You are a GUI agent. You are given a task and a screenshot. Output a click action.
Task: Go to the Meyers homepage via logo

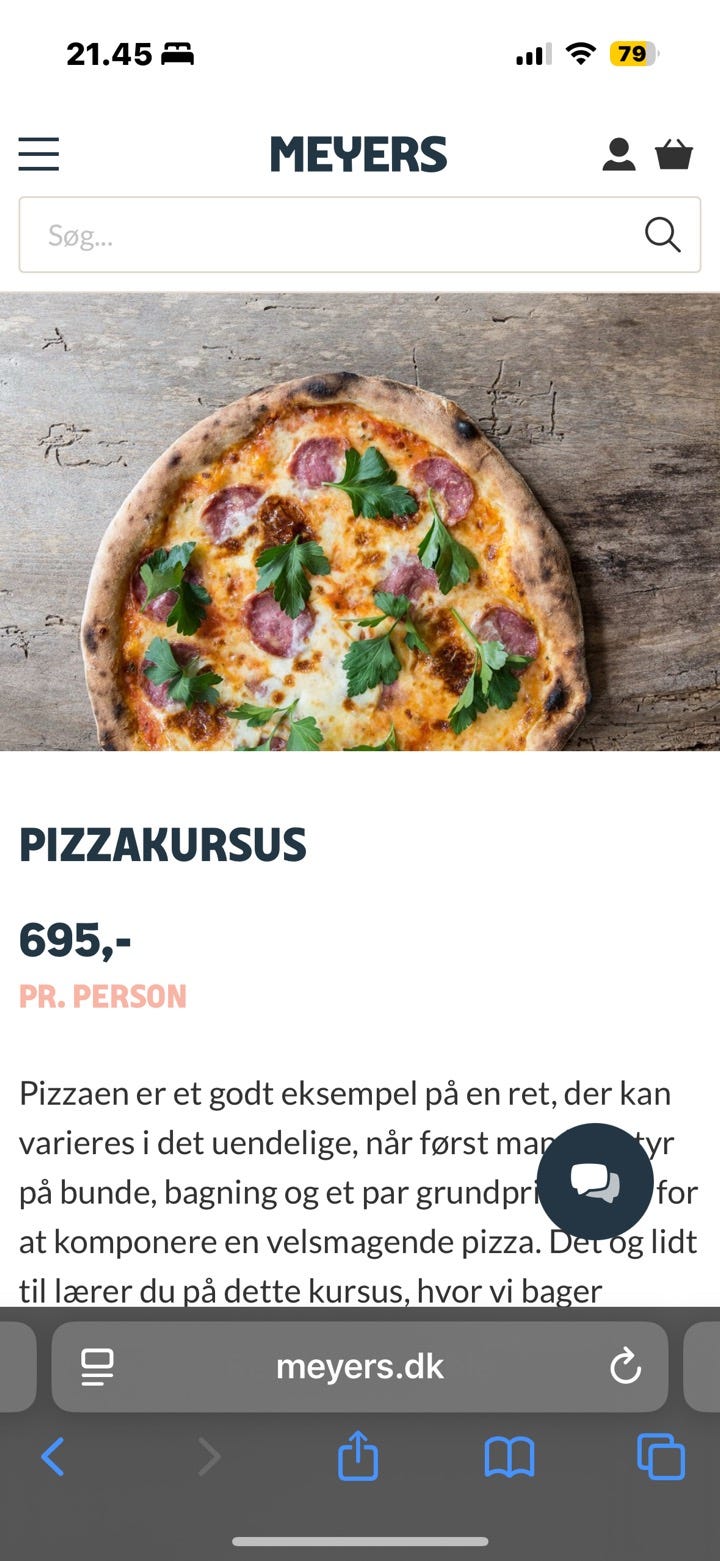tap(358, 154)
